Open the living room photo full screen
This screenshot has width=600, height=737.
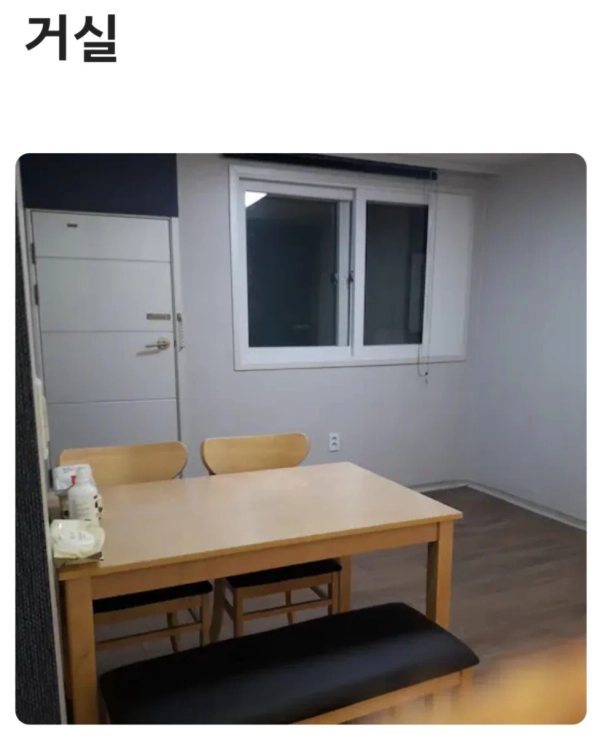(301, 438)
